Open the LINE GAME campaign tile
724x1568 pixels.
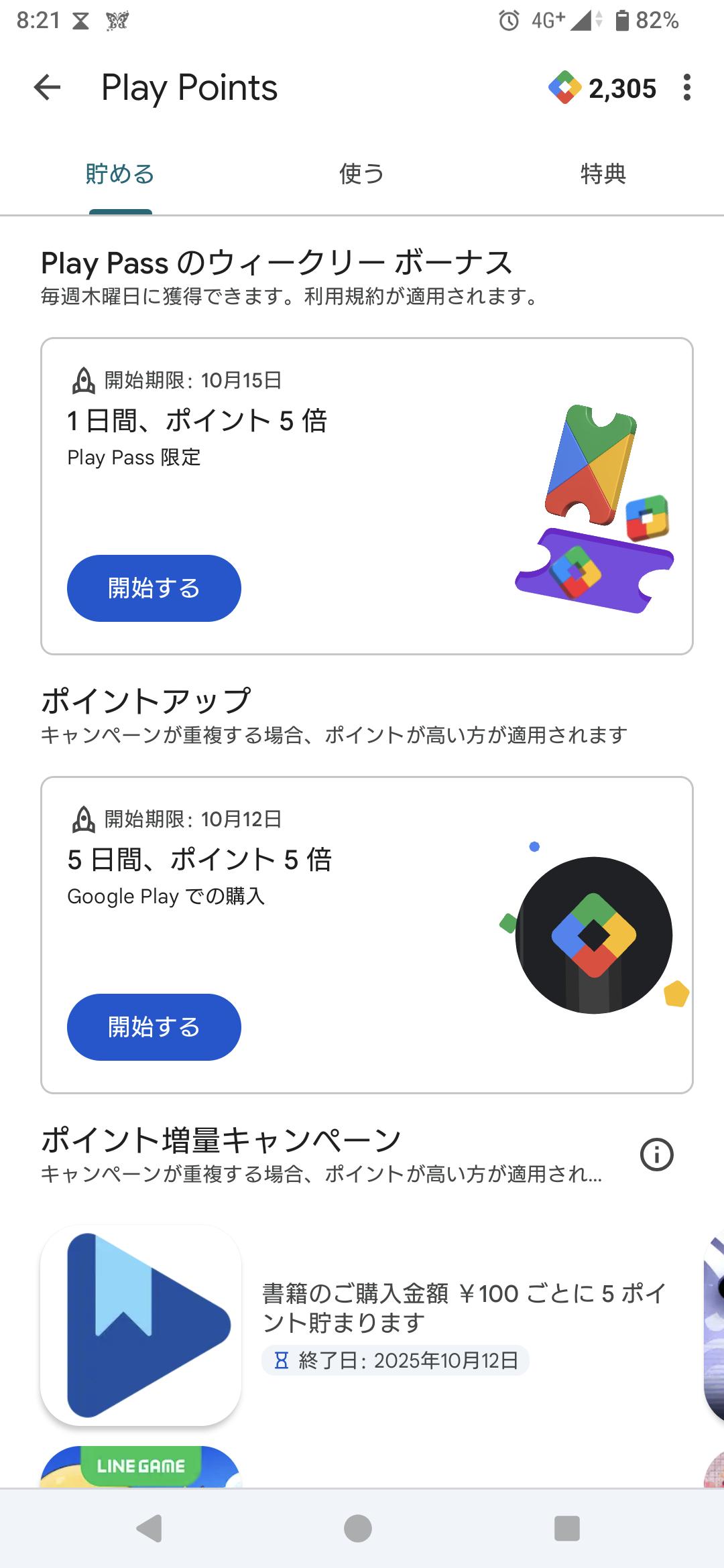(141, 1467)
